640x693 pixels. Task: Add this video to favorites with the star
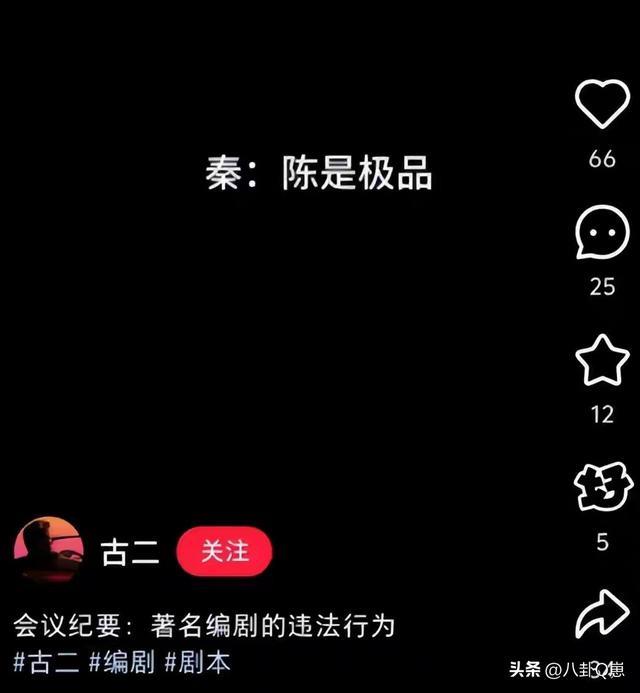[602, 362]
